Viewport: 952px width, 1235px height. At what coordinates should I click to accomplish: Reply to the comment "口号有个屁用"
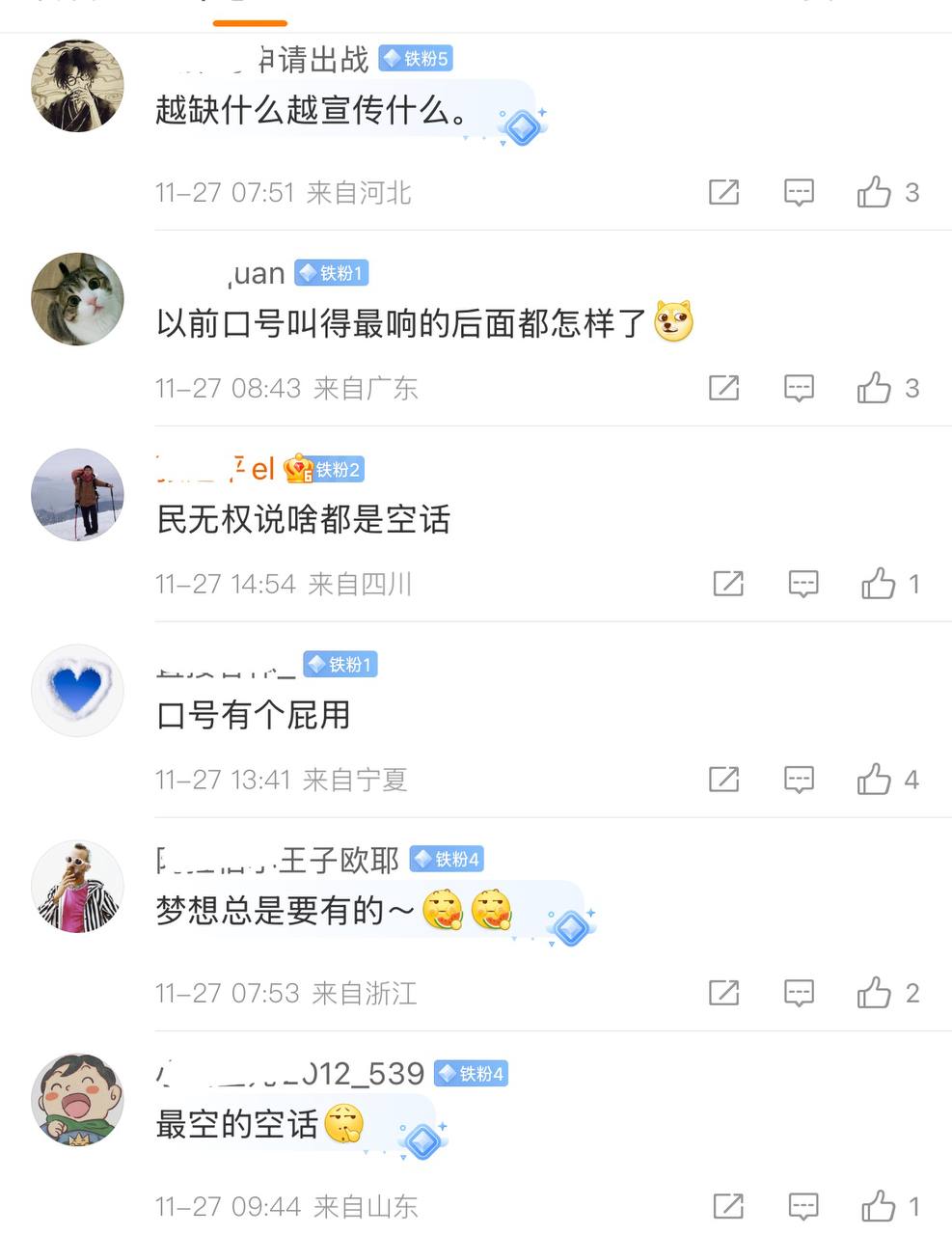pos(799,780)
